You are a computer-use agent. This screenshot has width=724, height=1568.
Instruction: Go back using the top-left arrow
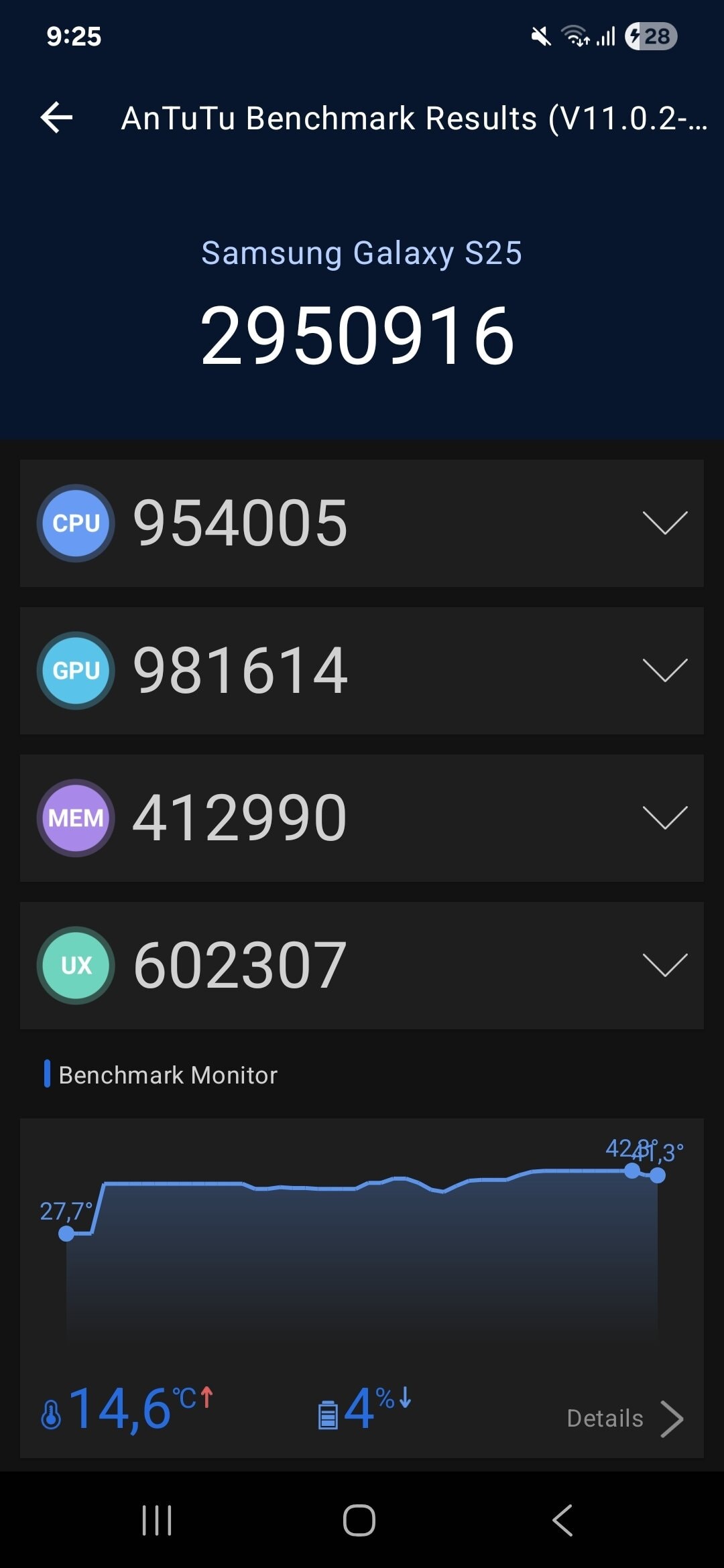point(57,118)
